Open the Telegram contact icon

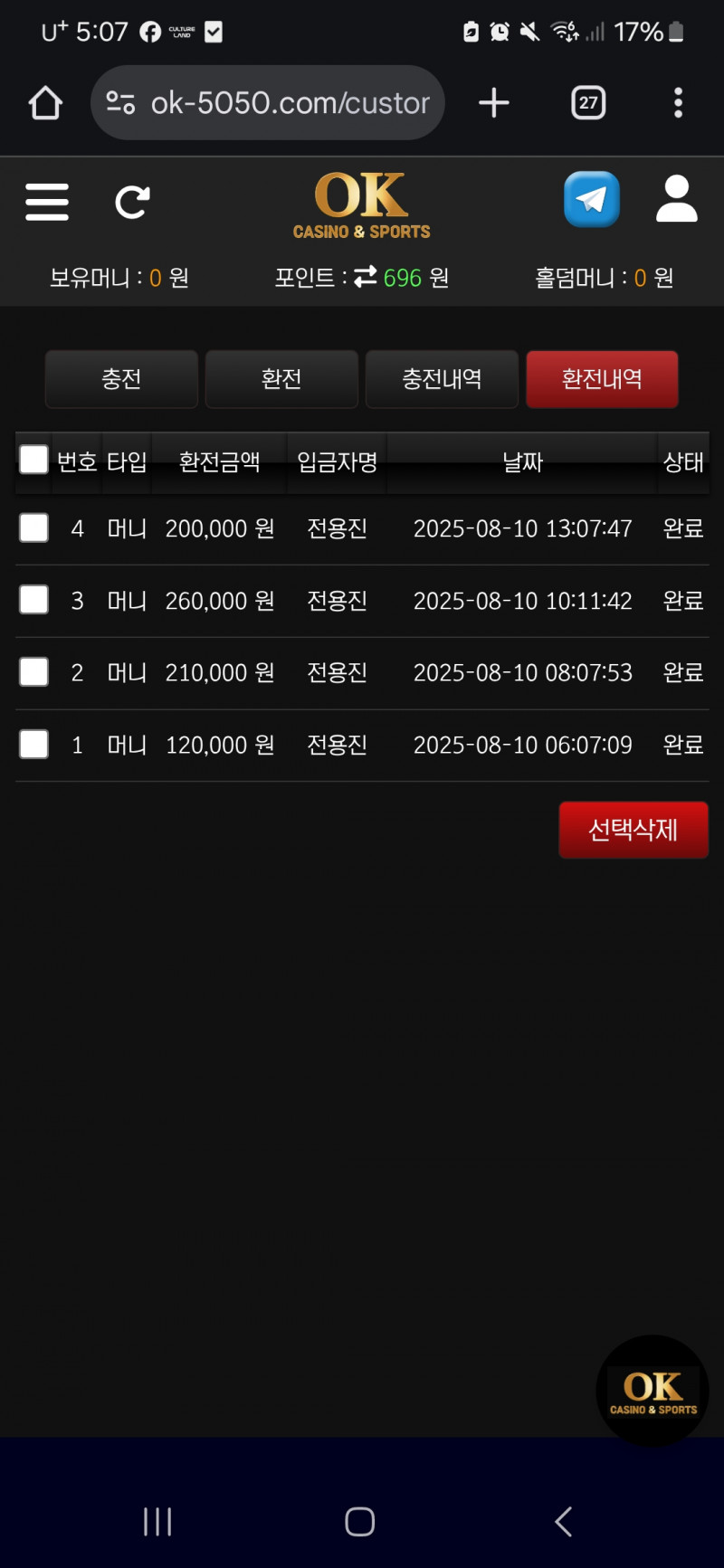click(592, 199)
